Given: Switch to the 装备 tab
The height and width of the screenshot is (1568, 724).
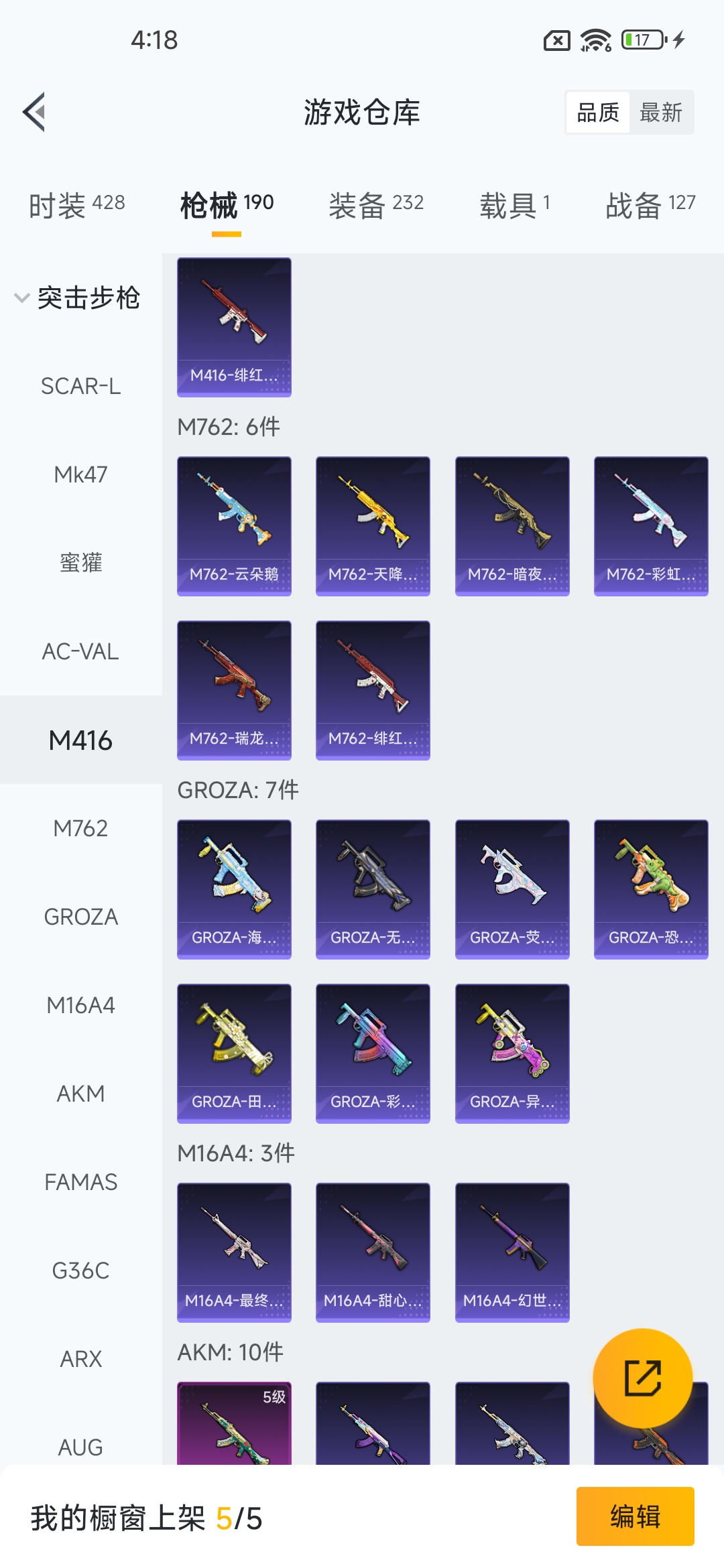Looking at the screenshot, I should coord(375,204).
